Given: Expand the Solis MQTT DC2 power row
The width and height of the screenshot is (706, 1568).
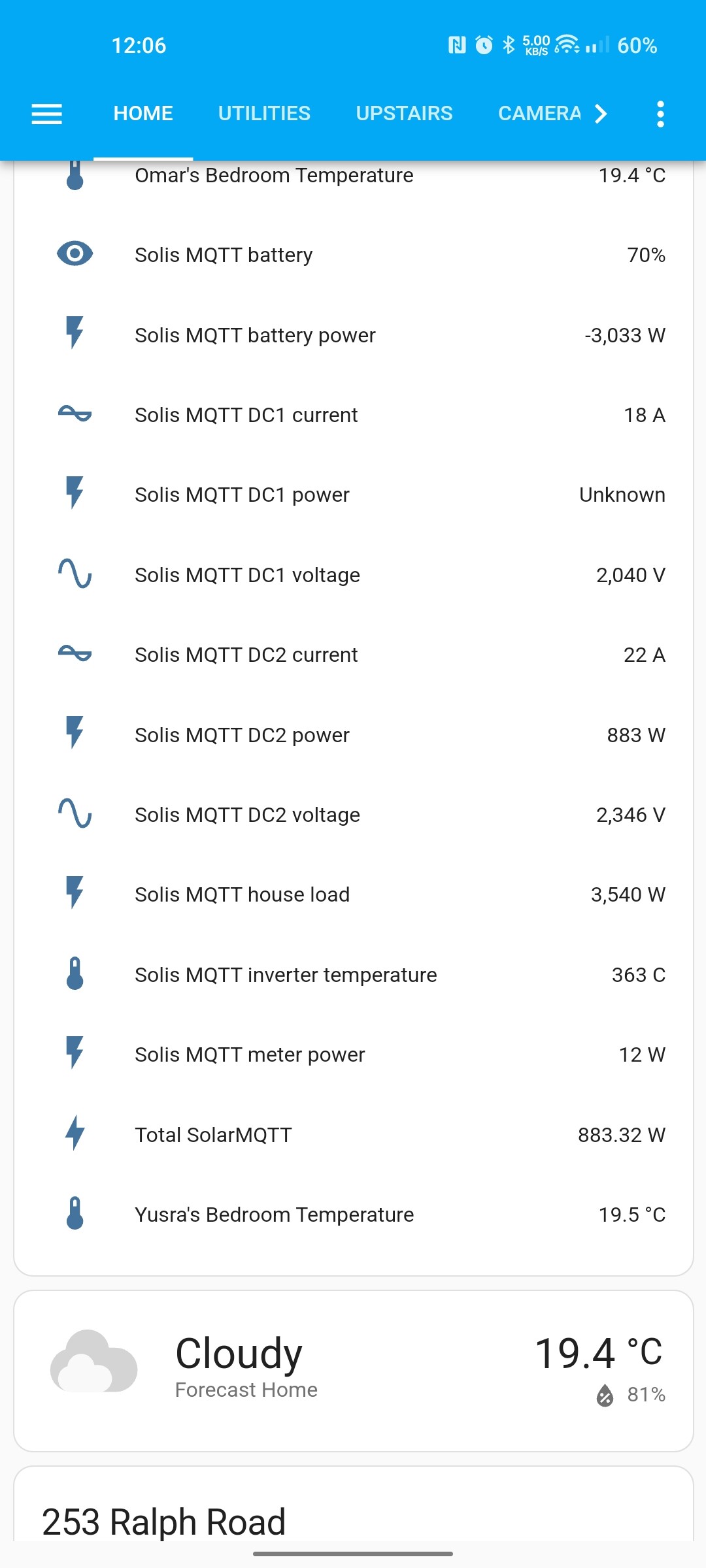Looking at the screenshot, I should tap(353, 734).
